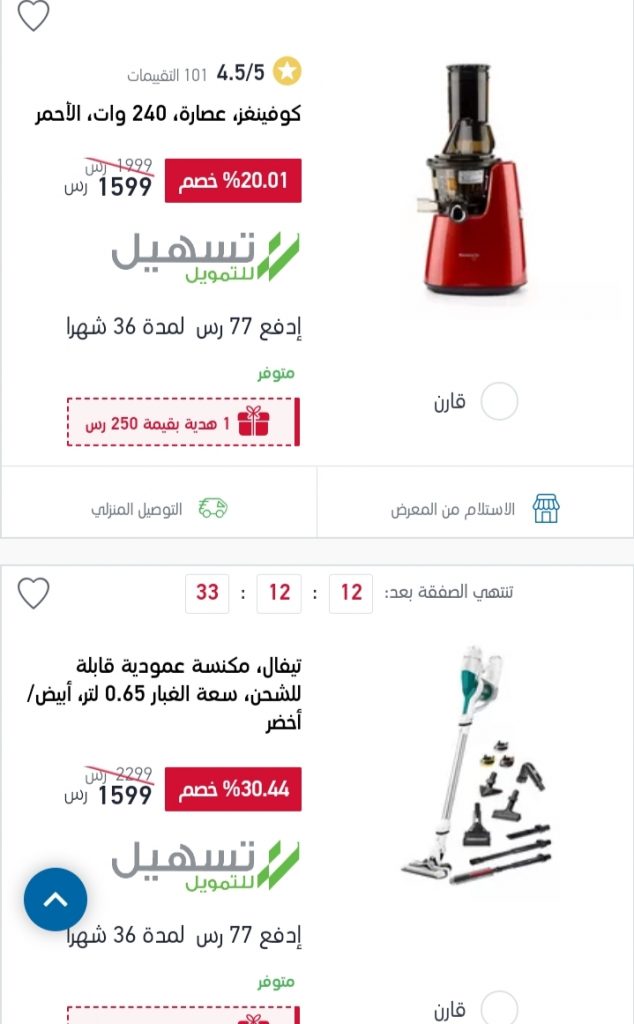Viewport: 634px width, 1024px height.
Task: Select showroom pickup for the juicer
Action: coord(475,508)
